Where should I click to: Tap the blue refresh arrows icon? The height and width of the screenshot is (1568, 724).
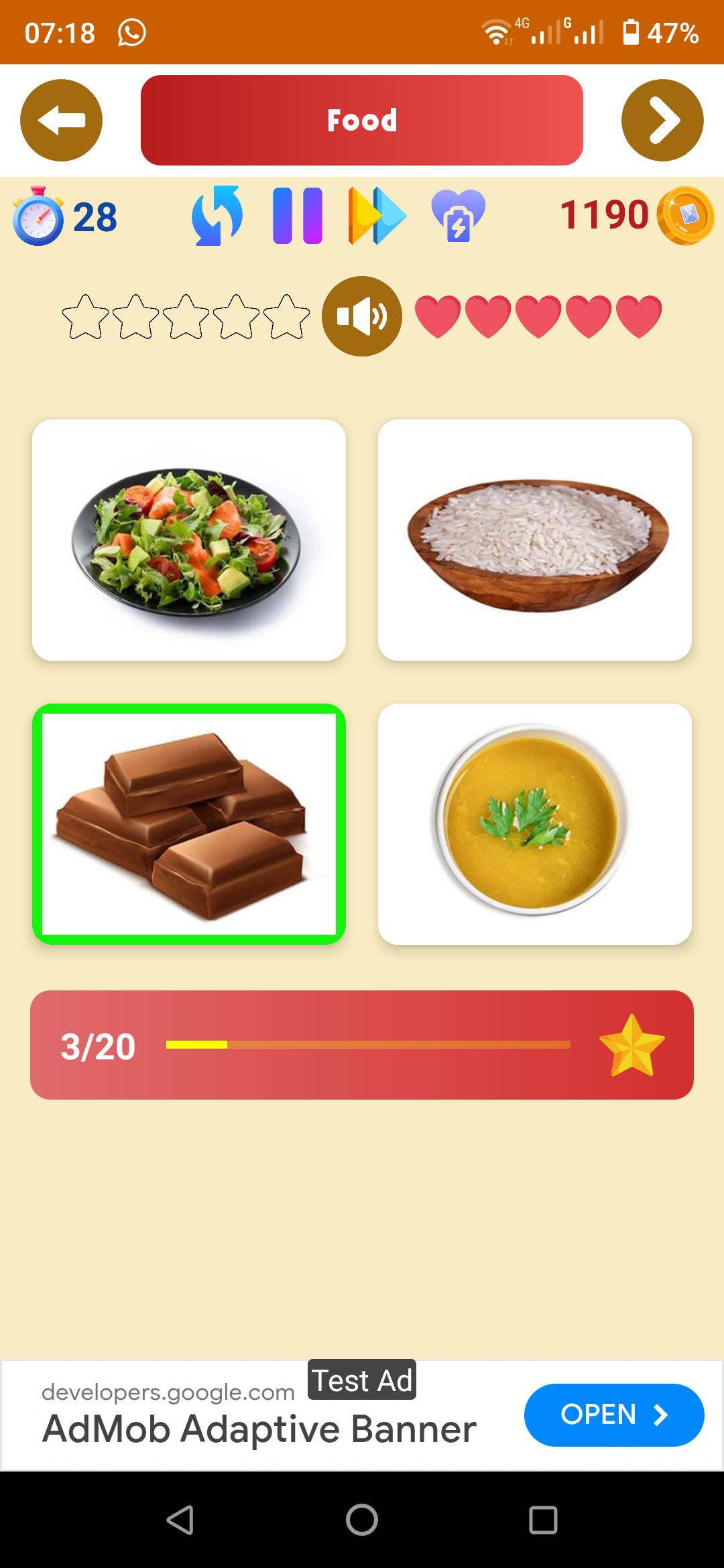(x=217, y=216)
